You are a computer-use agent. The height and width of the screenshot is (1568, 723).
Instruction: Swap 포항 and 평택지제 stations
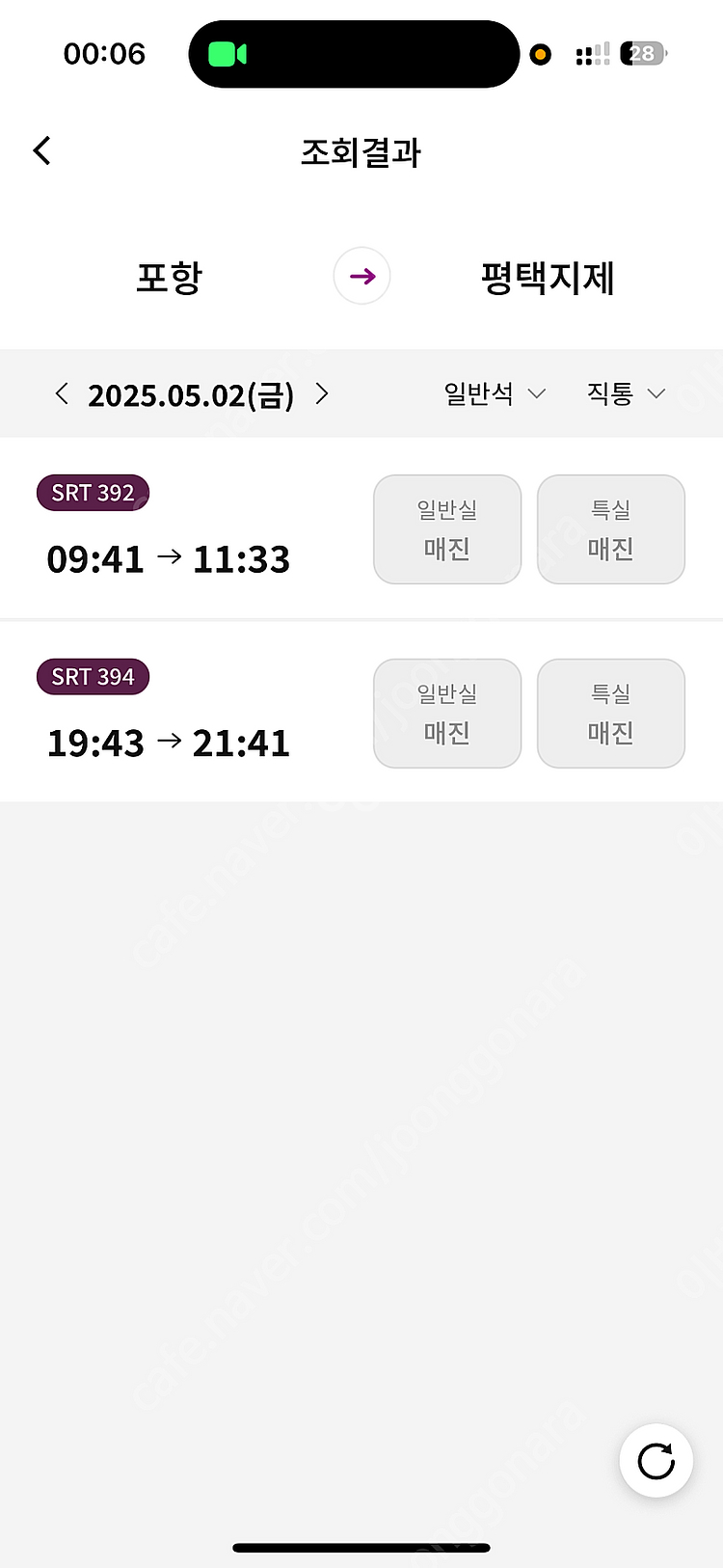click(x=361, y=277)
